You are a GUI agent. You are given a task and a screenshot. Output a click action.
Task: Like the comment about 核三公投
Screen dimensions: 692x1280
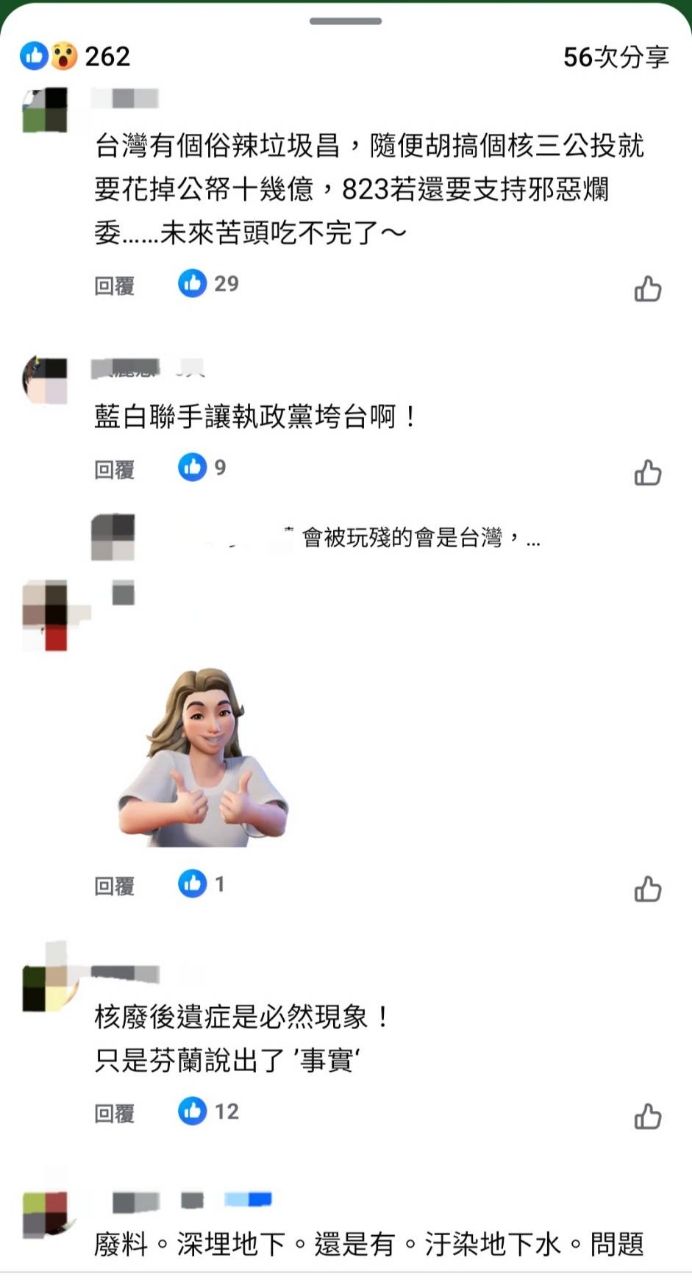(648, 289)
